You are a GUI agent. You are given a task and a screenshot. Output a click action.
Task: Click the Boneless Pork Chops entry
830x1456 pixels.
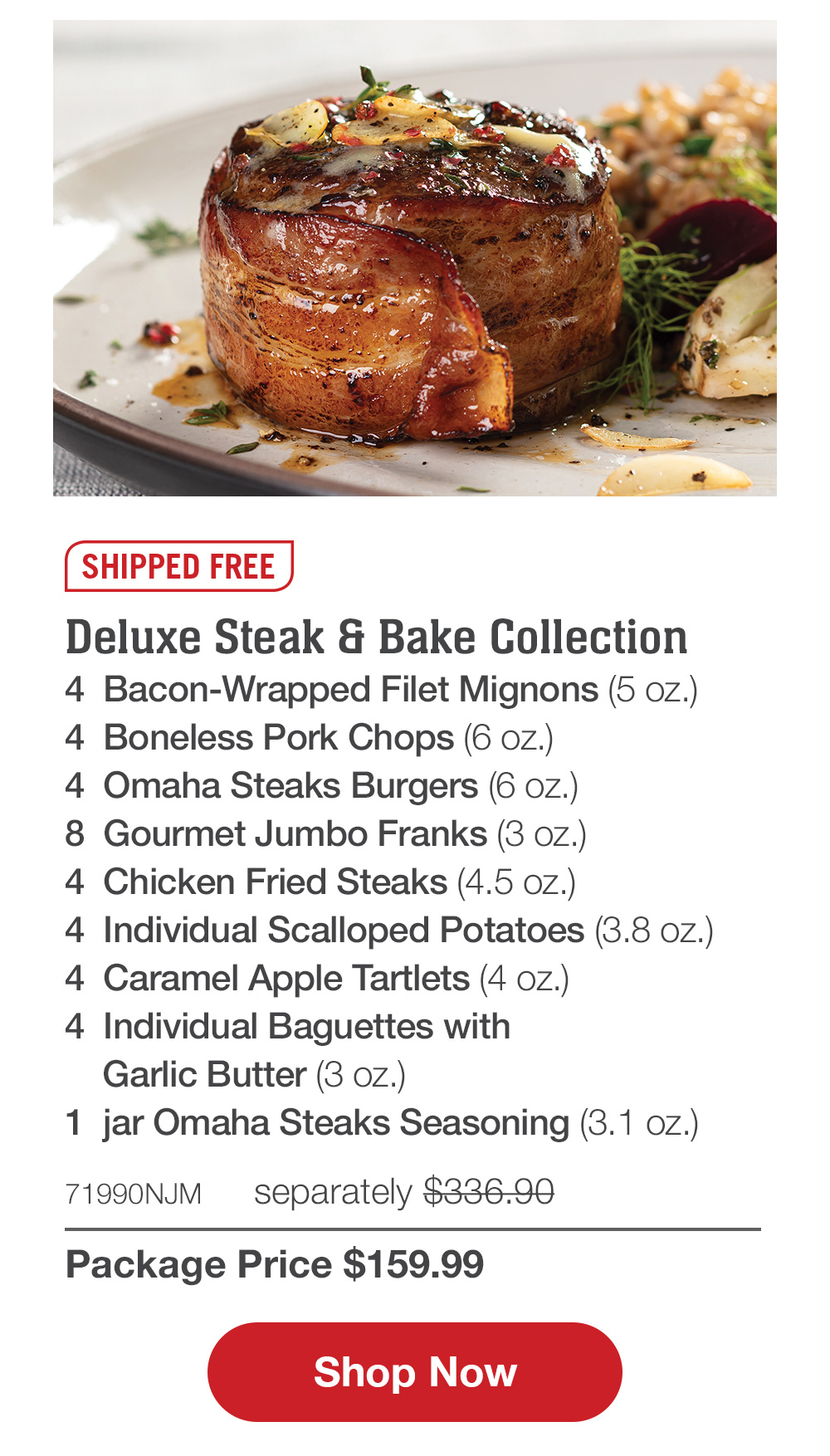[311, 735]
